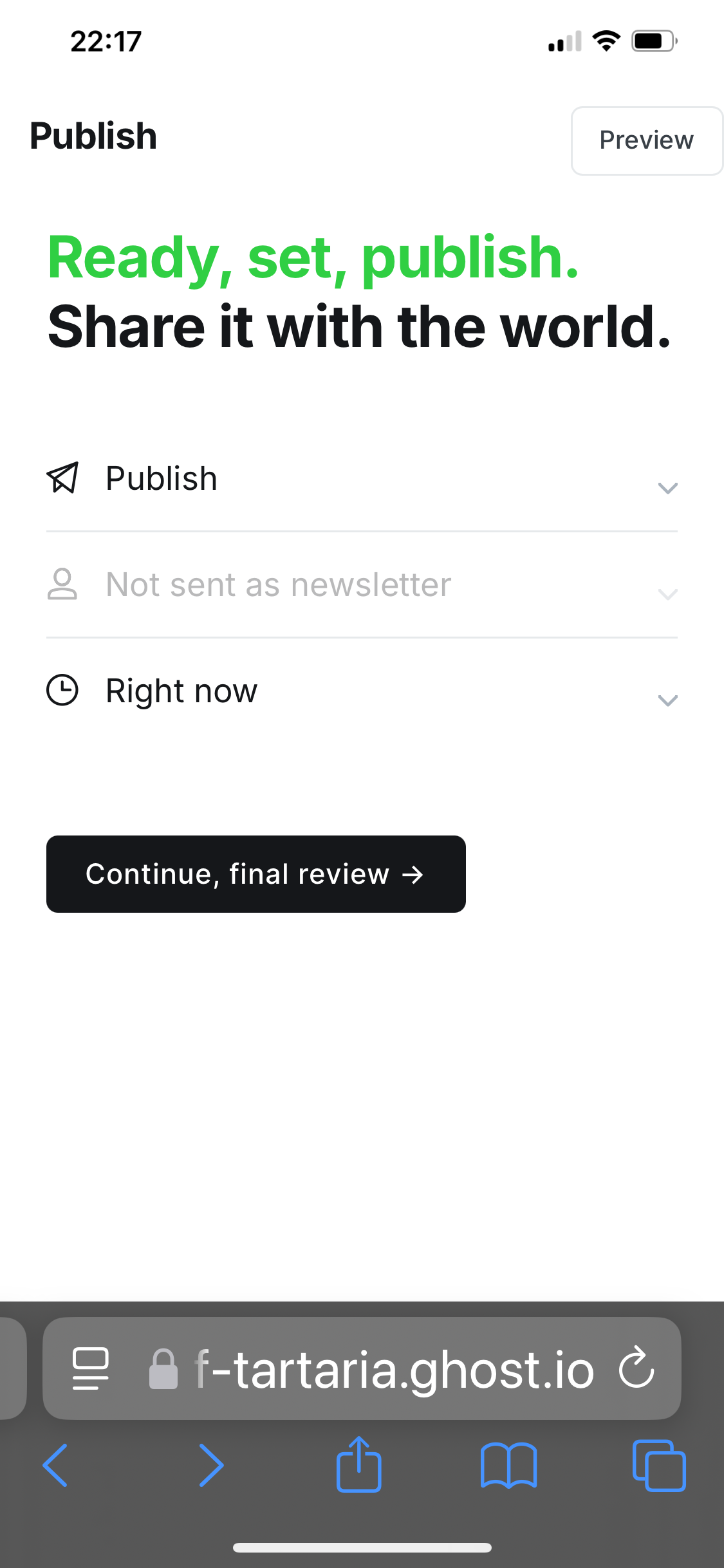This screenshot has width=724, height=1568.
Task: Open the Safari share sheet
Action: pyautogui.click(x=358, y=1464)
